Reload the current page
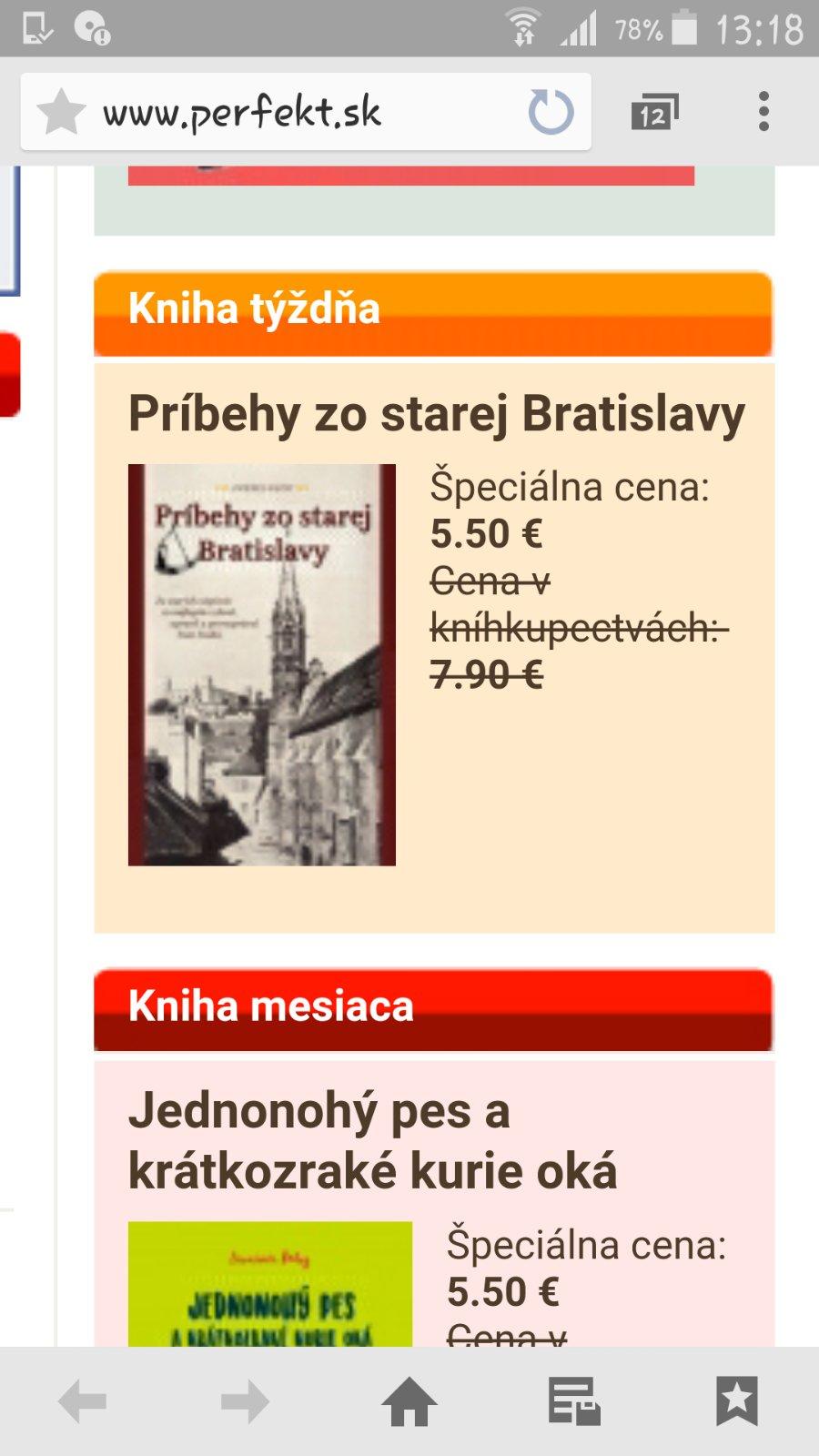Viewport: 819px width, 1456px height. (x=551, y=113)
